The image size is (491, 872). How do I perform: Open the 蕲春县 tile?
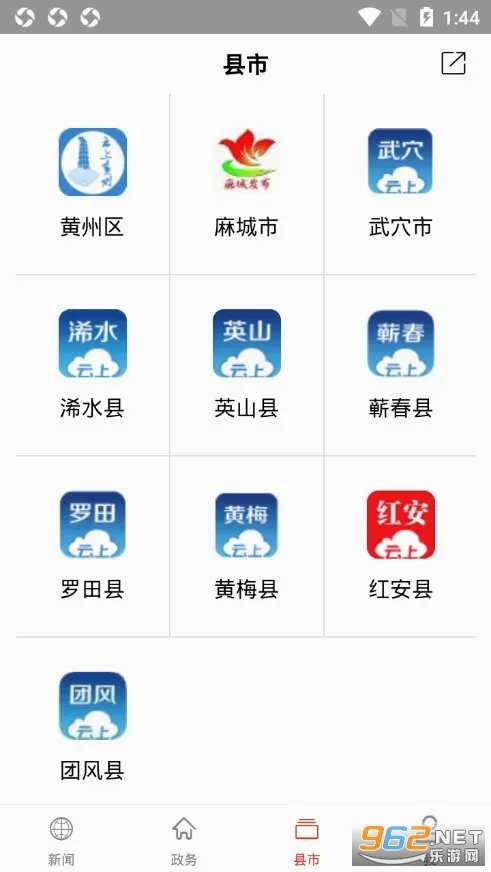(400, 365)
